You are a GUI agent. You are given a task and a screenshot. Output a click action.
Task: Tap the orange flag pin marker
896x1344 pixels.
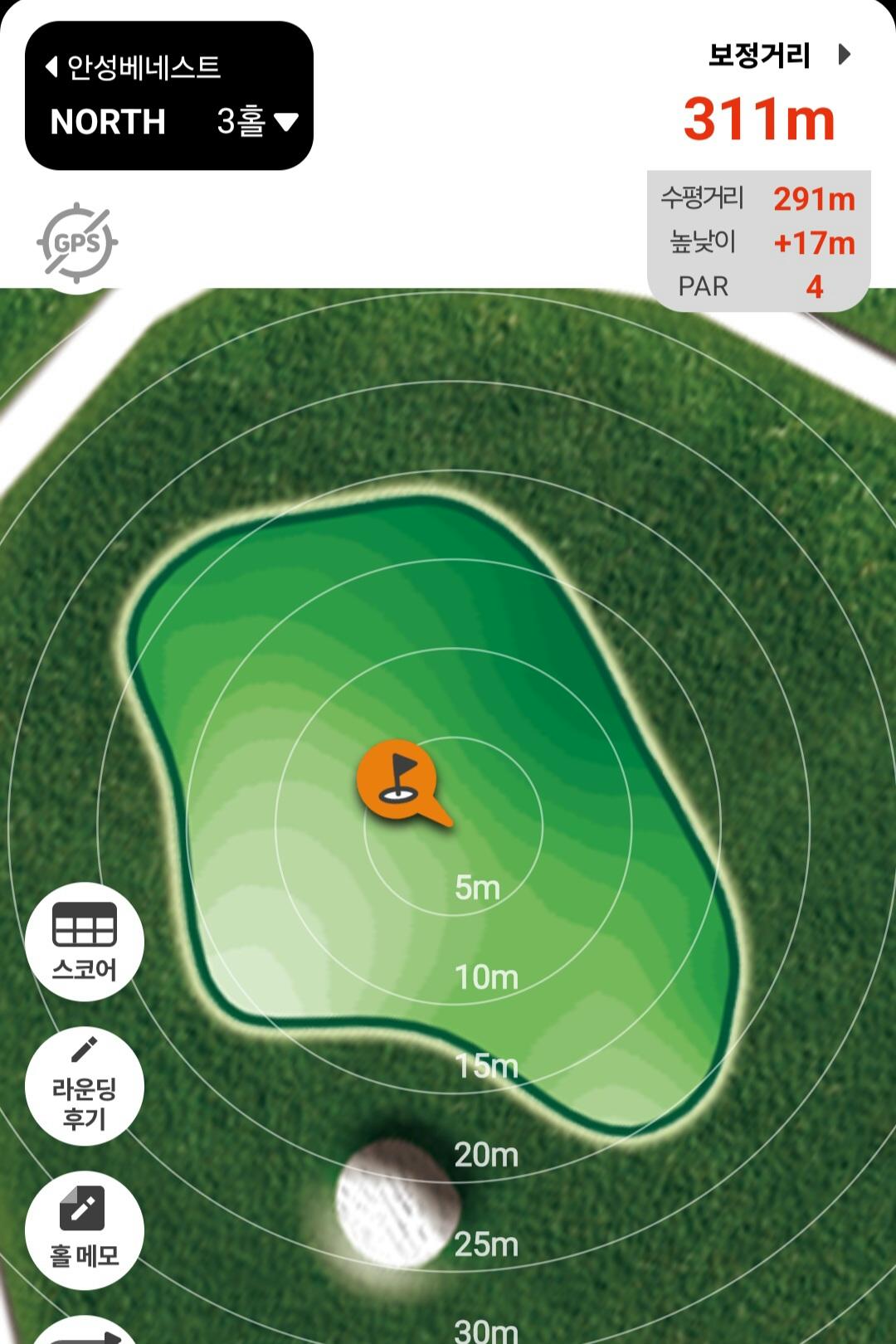click(x=398, y=780)
